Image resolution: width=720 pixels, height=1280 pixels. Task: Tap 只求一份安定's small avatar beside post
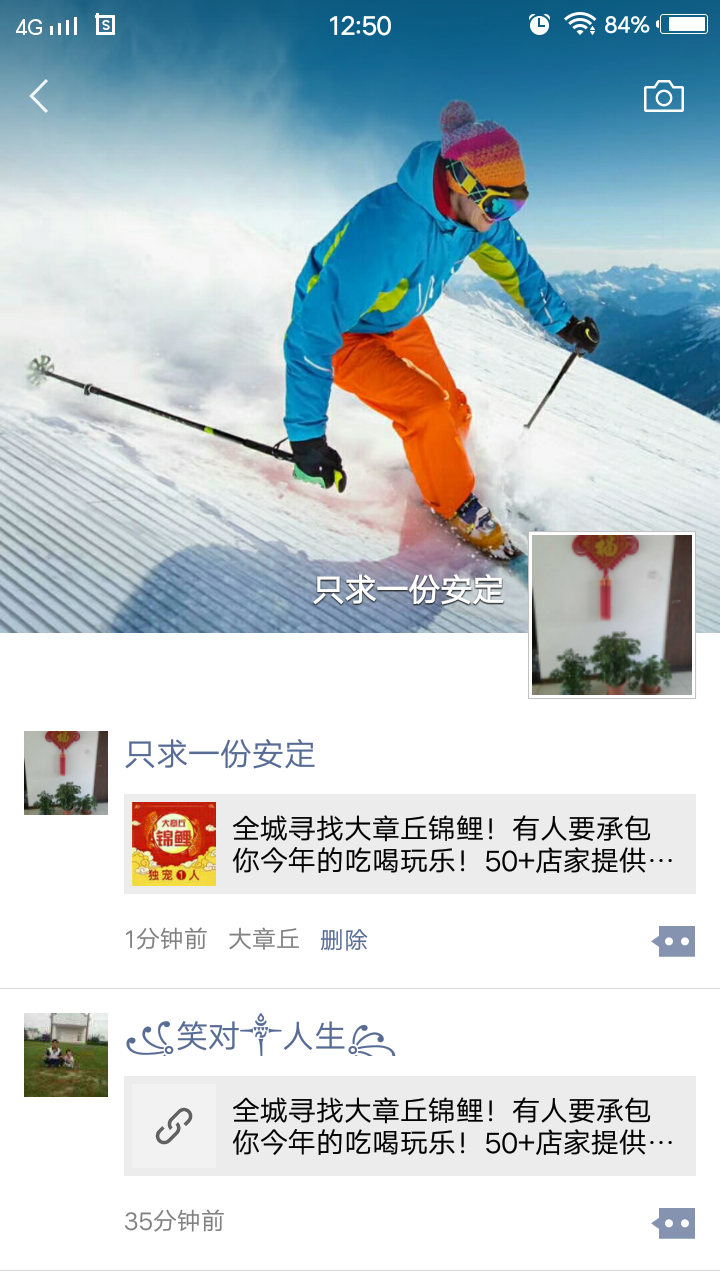[x=66, y=772]
